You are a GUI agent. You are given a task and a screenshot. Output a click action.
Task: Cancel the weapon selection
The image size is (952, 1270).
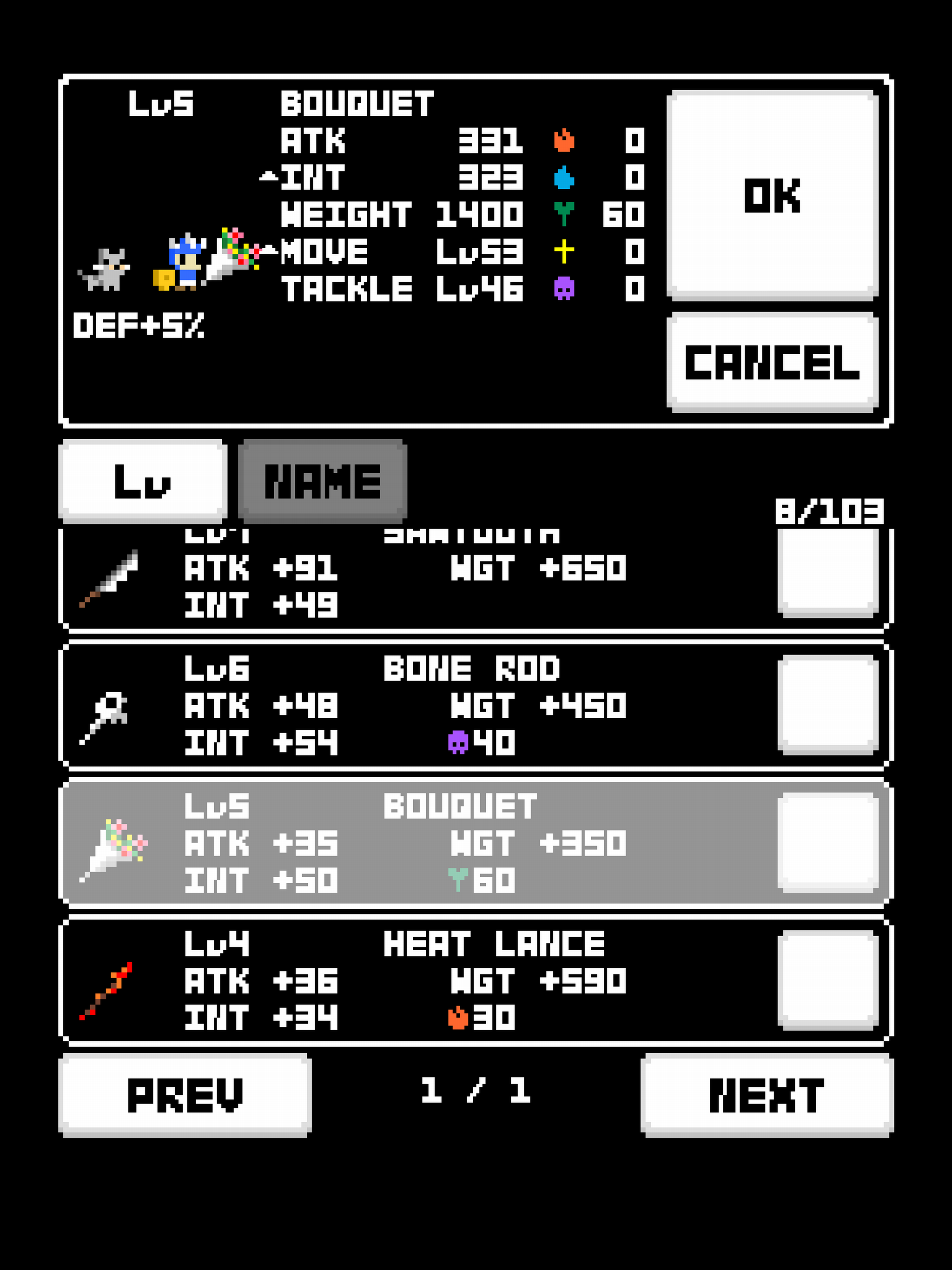point(772,362)
